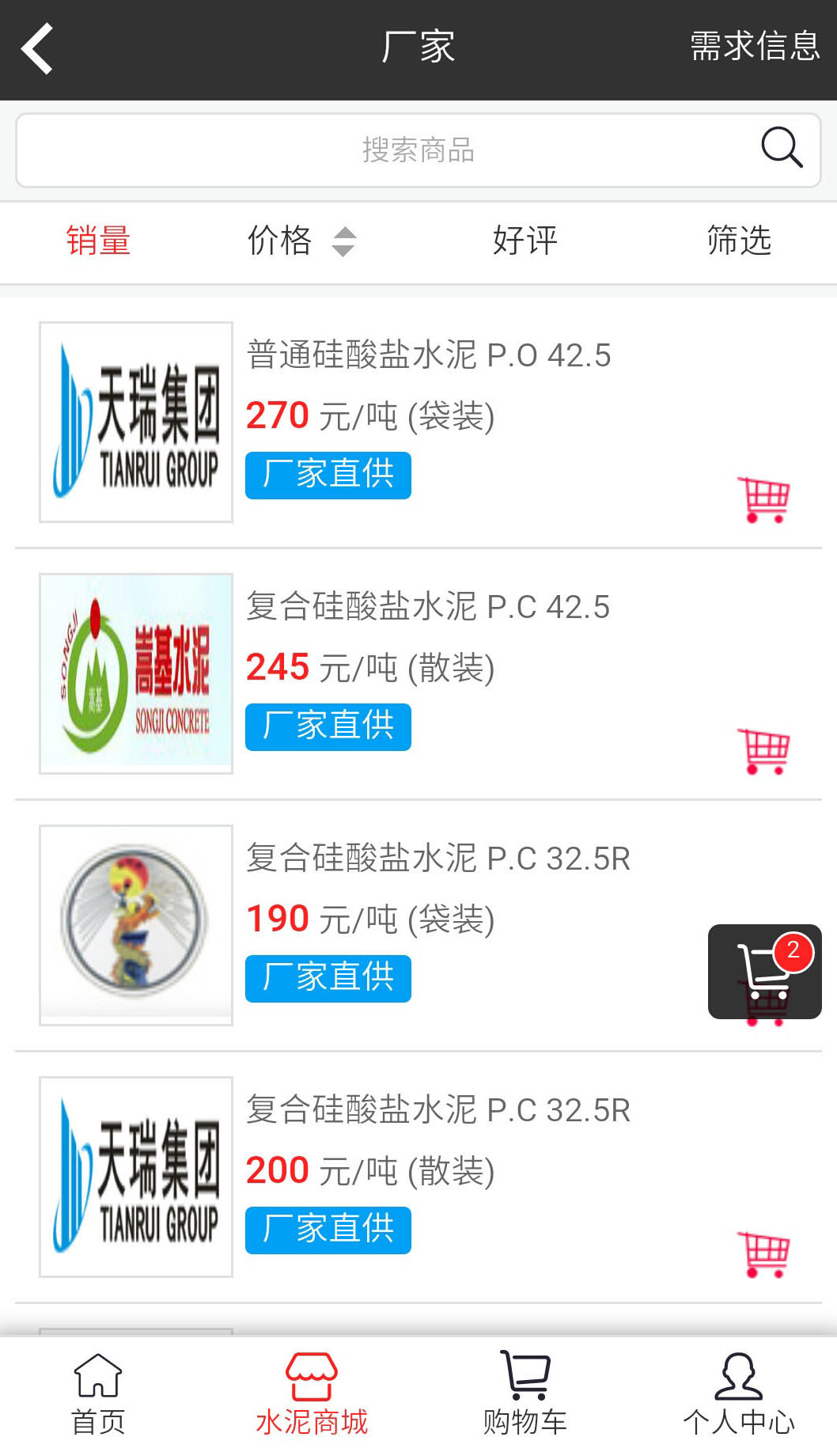Viewport: 837px width, 1456px height.
Task: Sort products by 好评
Action: click(525, 241)
